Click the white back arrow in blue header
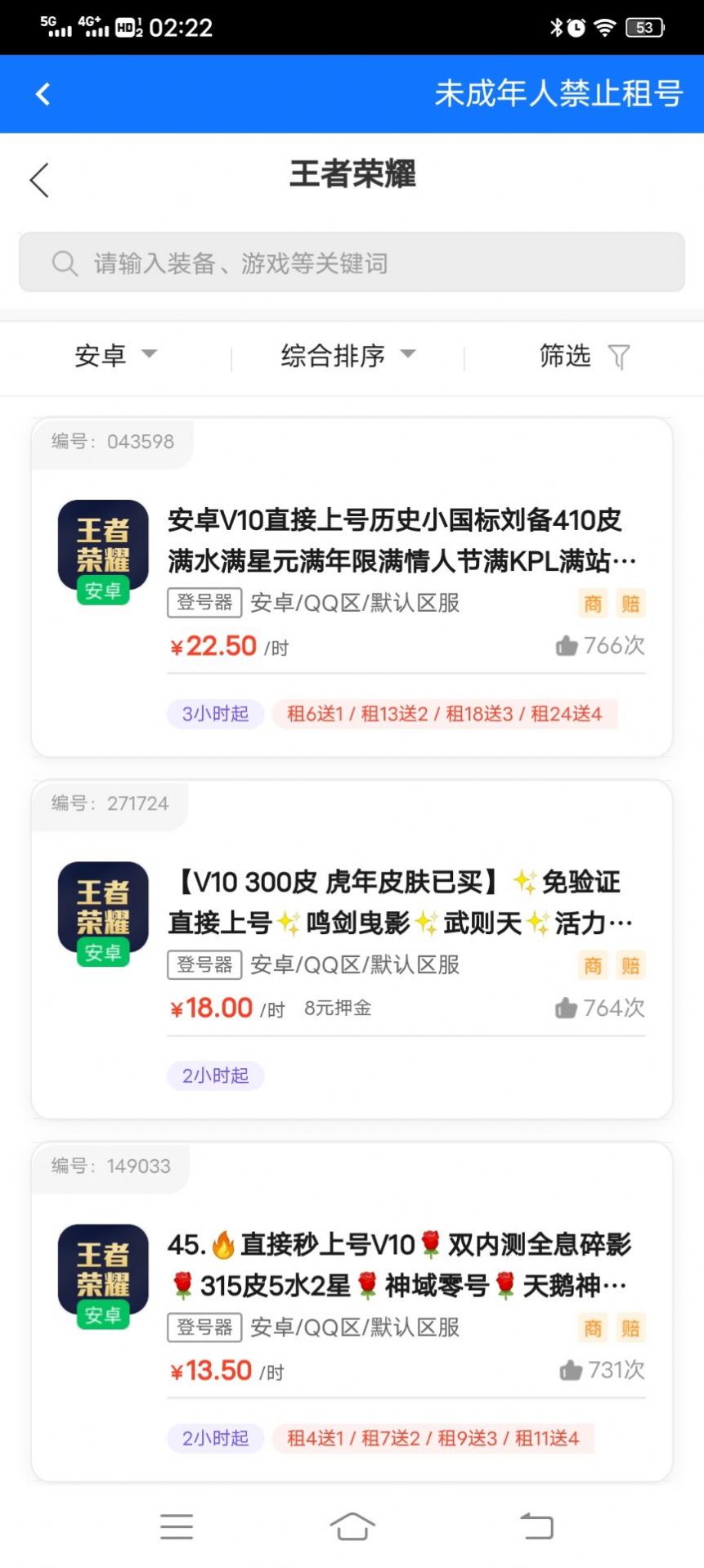 pos(41,93)
